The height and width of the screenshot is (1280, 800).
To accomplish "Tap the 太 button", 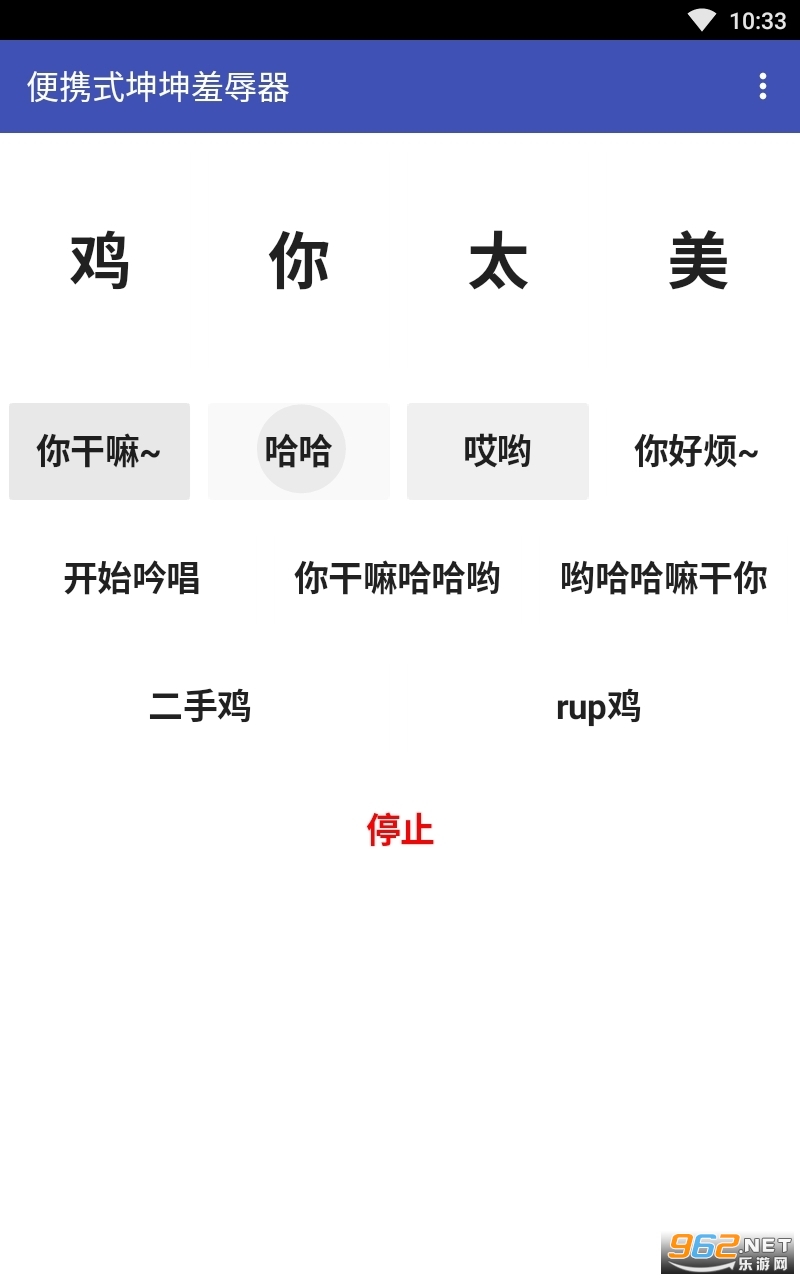I will [x=498, y=261].
